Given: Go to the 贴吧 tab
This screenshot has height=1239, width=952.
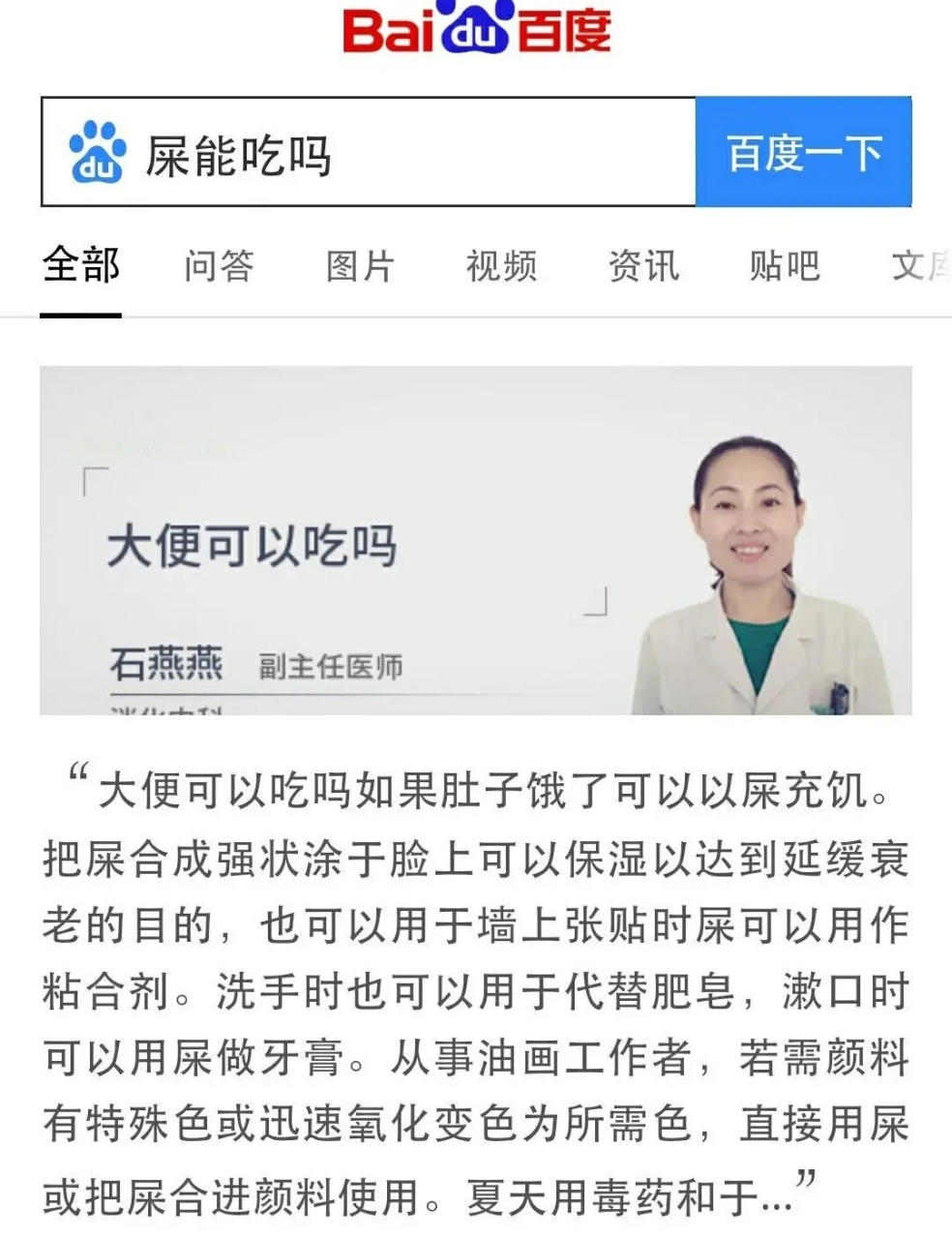Looking at the screenshot, I should [786, 263].
